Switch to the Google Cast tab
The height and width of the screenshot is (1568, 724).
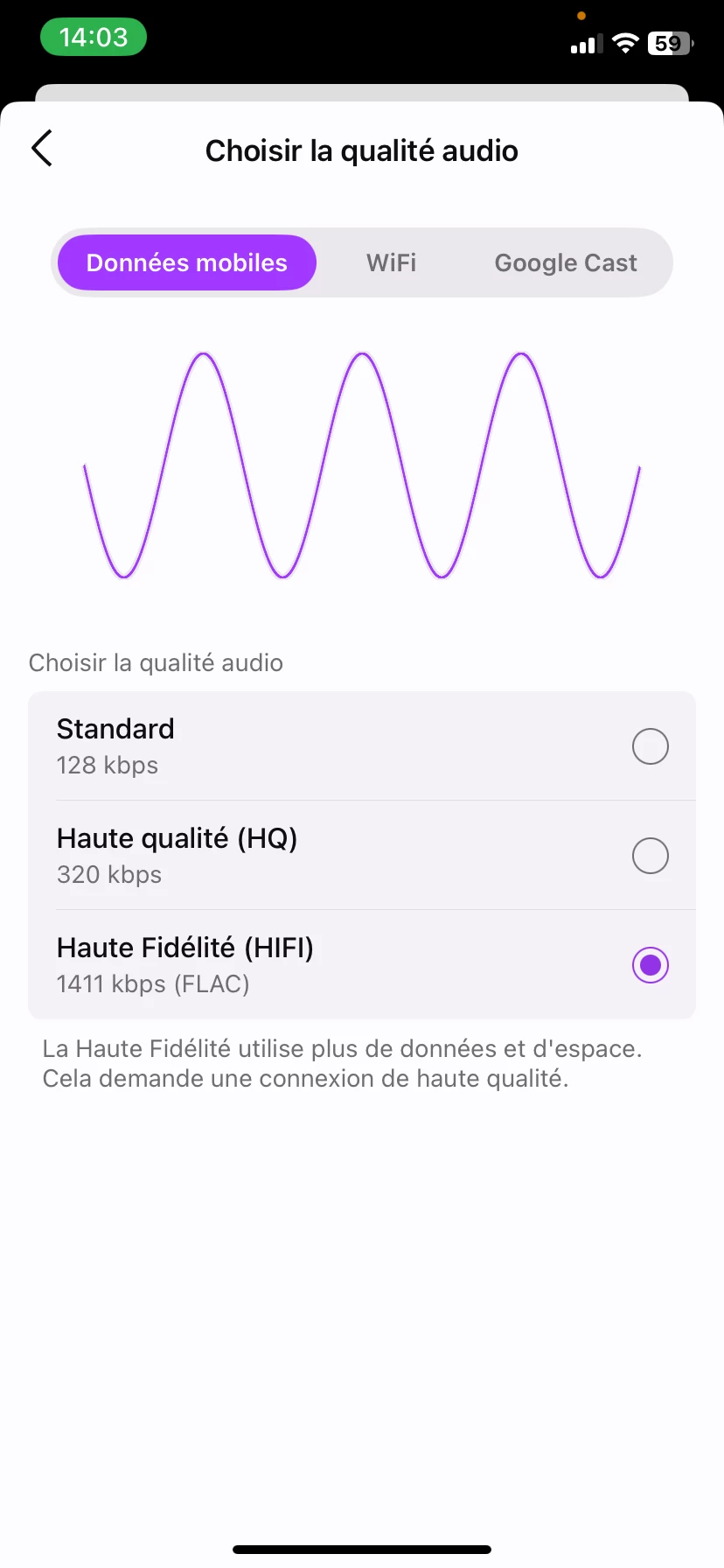coord(566,262)
